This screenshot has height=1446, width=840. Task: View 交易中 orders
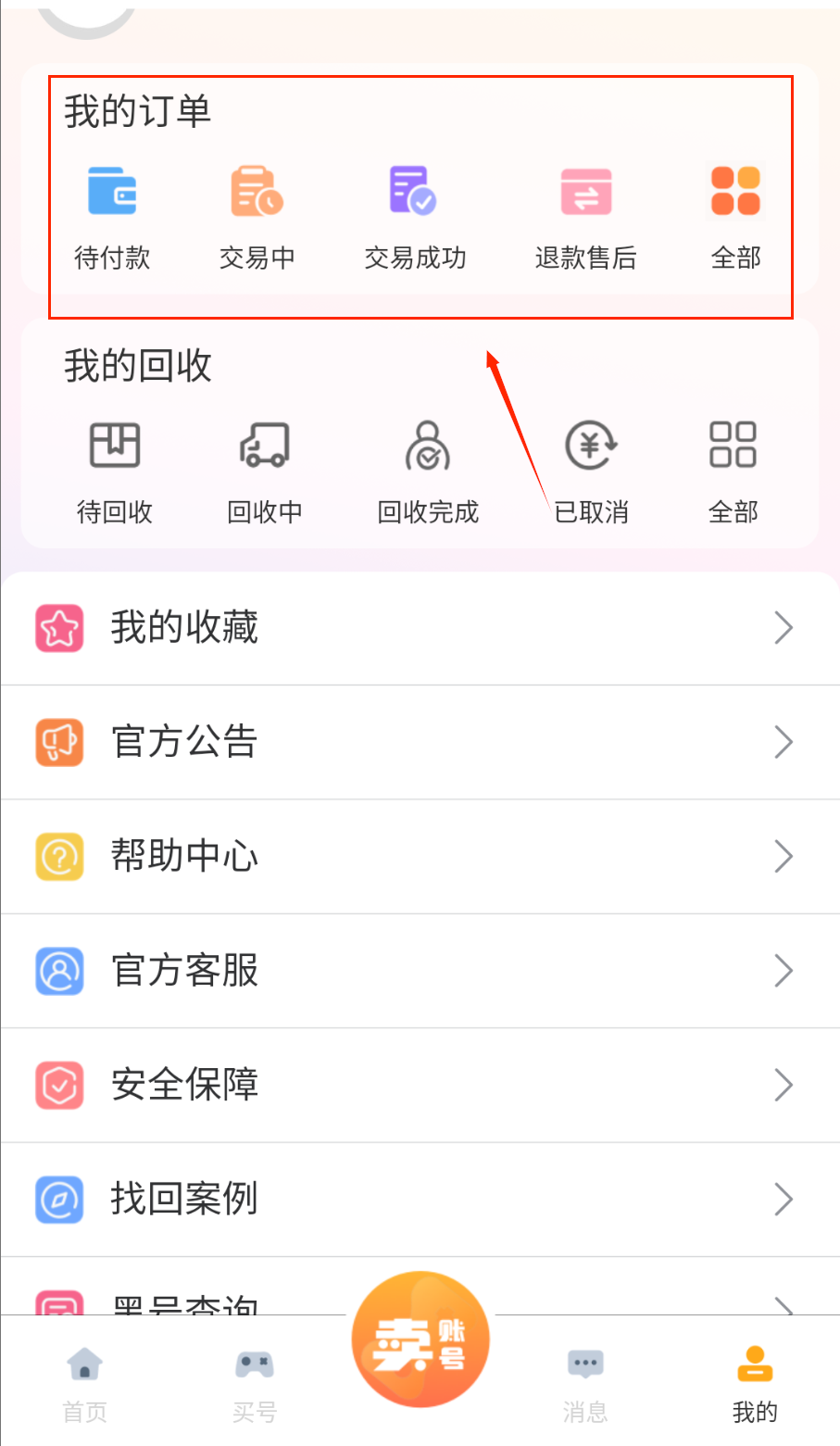pos(257,215)
